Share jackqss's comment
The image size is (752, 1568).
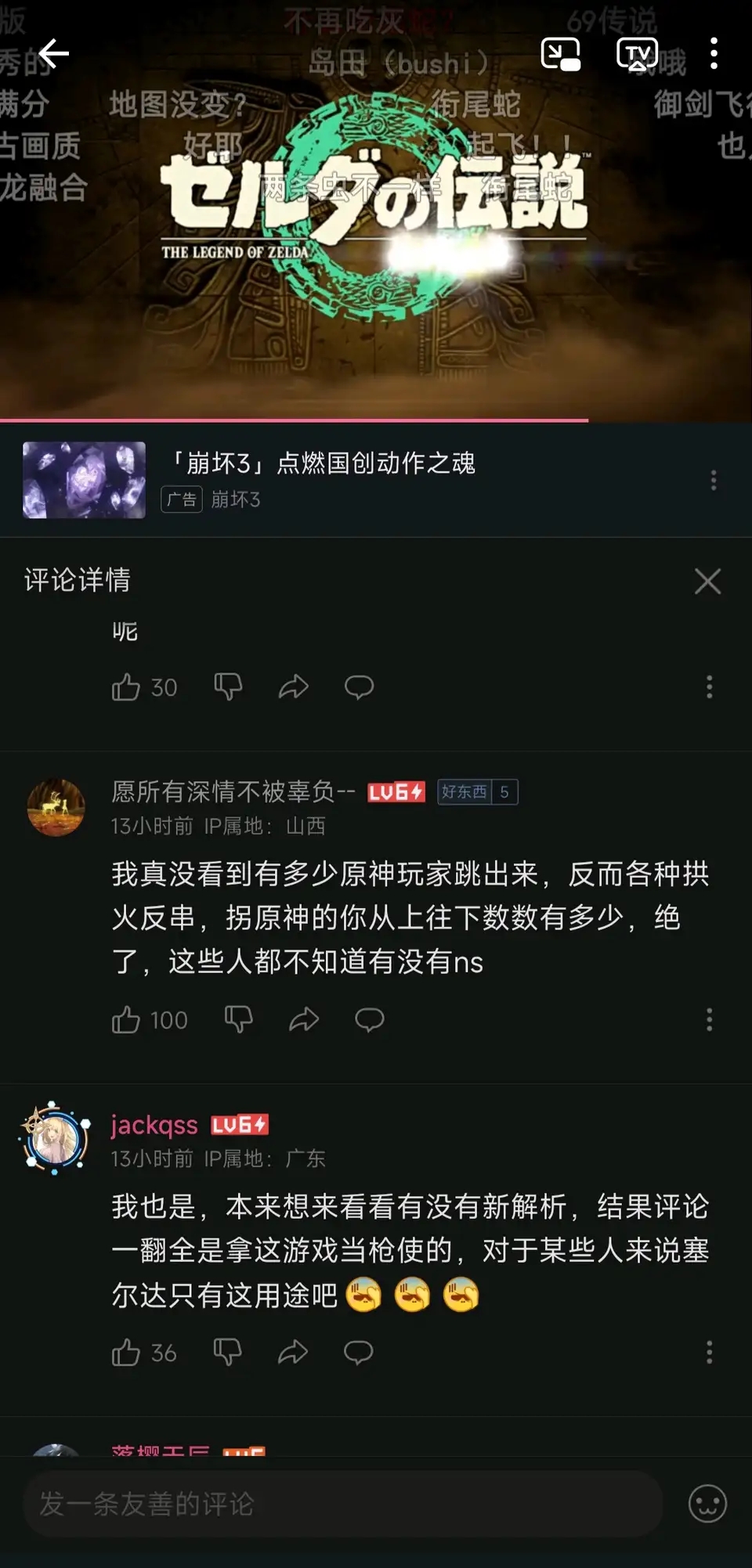(293, 1352)
